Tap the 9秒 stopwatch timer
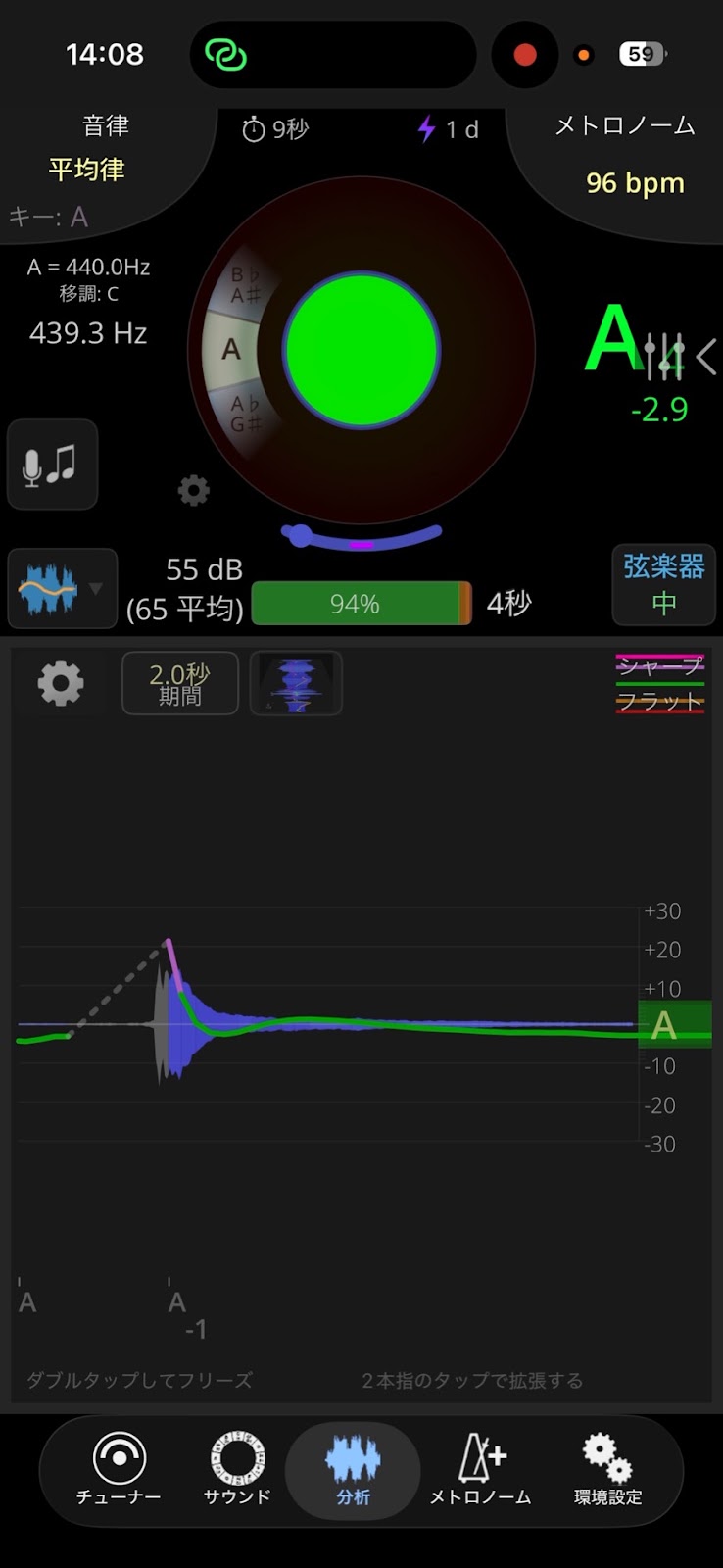 click(275, 129)
